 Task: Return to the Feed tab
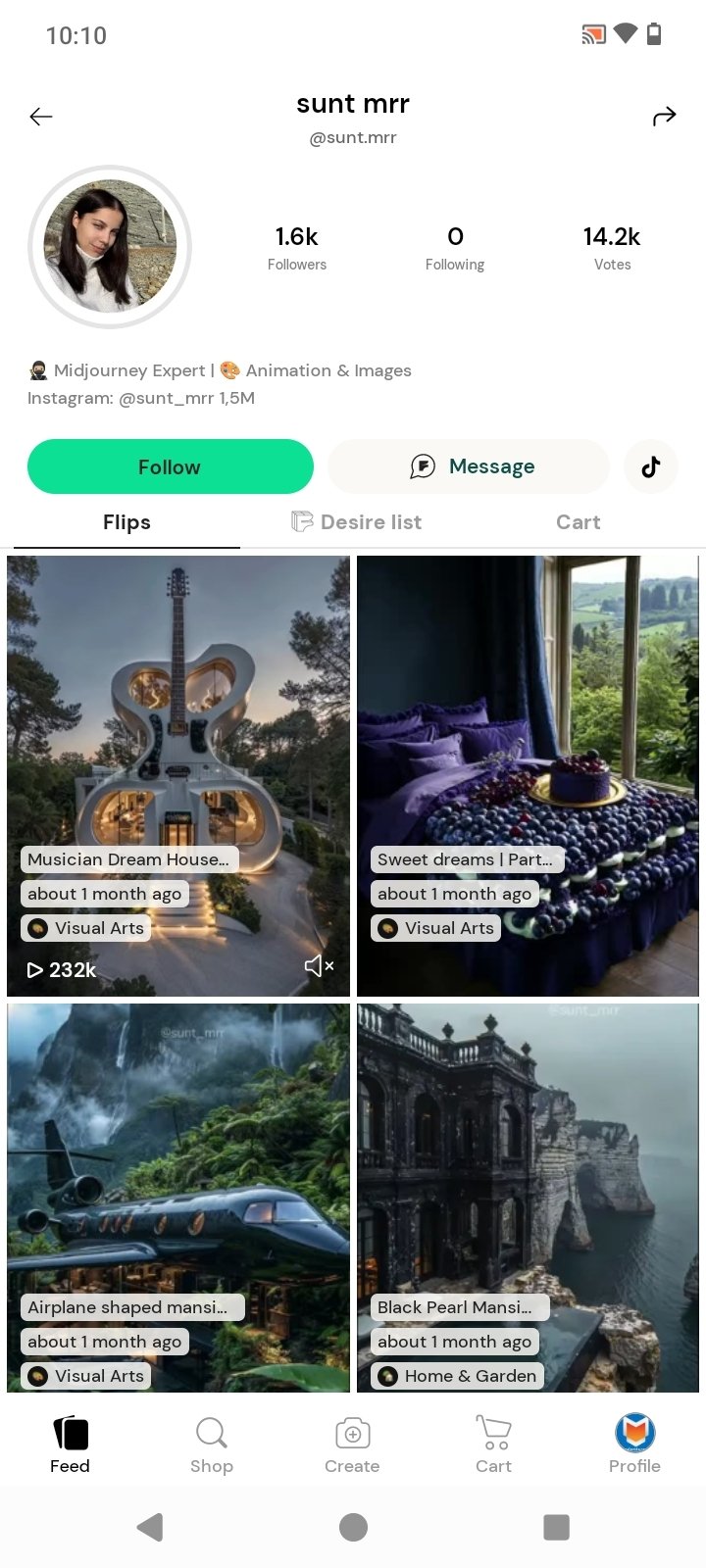[70, 1445]
